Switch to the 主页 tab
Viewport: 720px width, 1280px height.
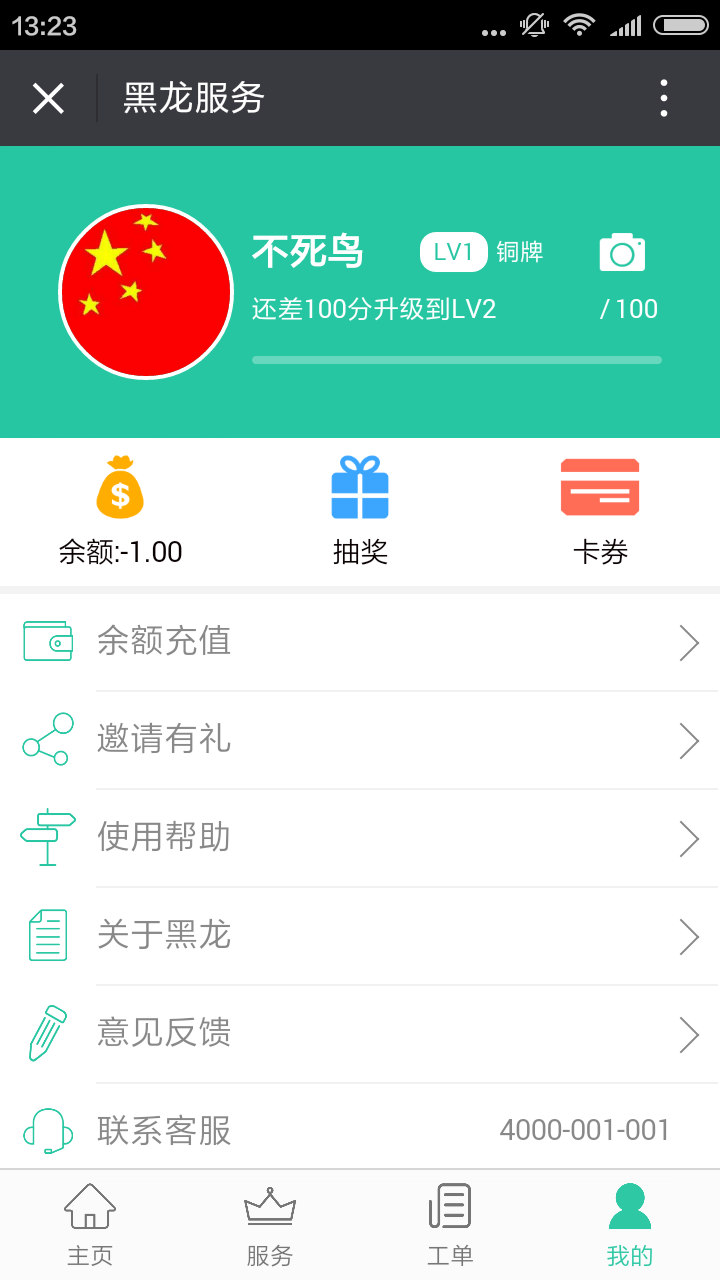click(x=90, y=1225)
